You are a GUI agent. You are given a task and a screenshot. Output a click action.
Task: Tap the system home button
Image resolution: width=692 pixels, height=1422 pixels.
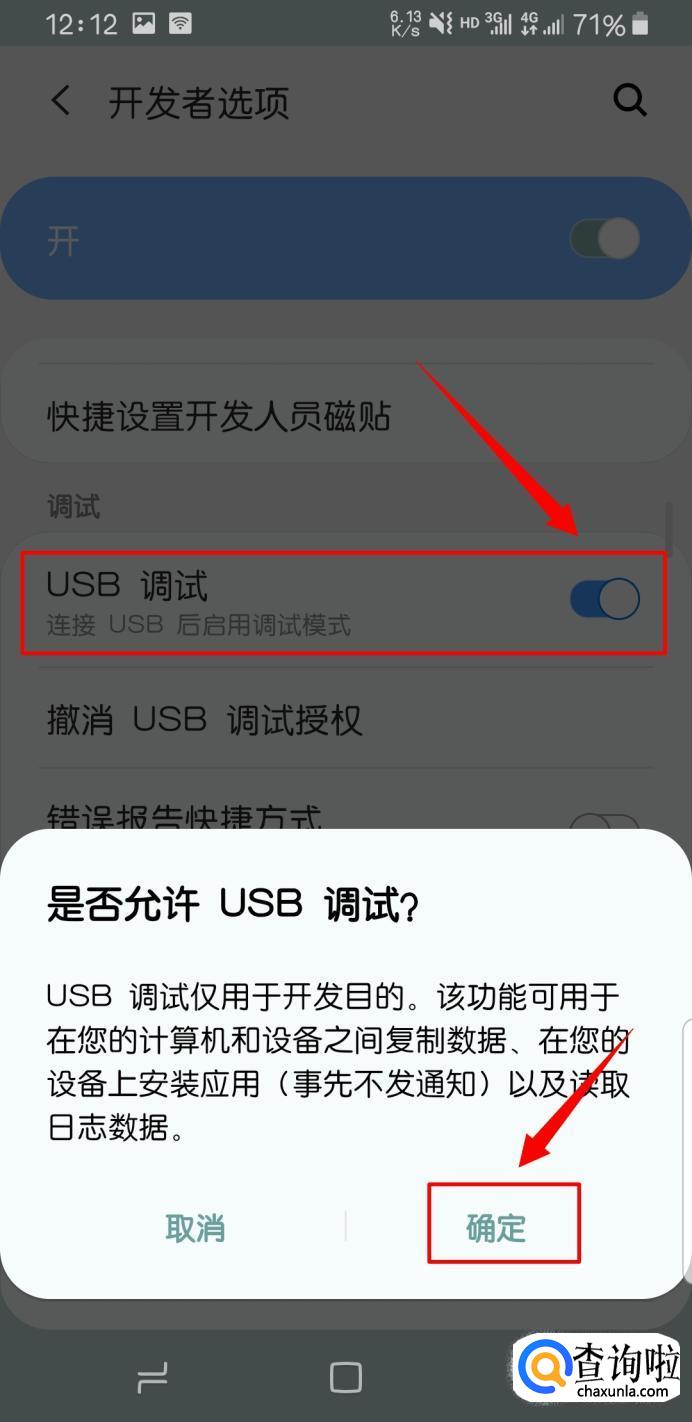coord(345,1378)
